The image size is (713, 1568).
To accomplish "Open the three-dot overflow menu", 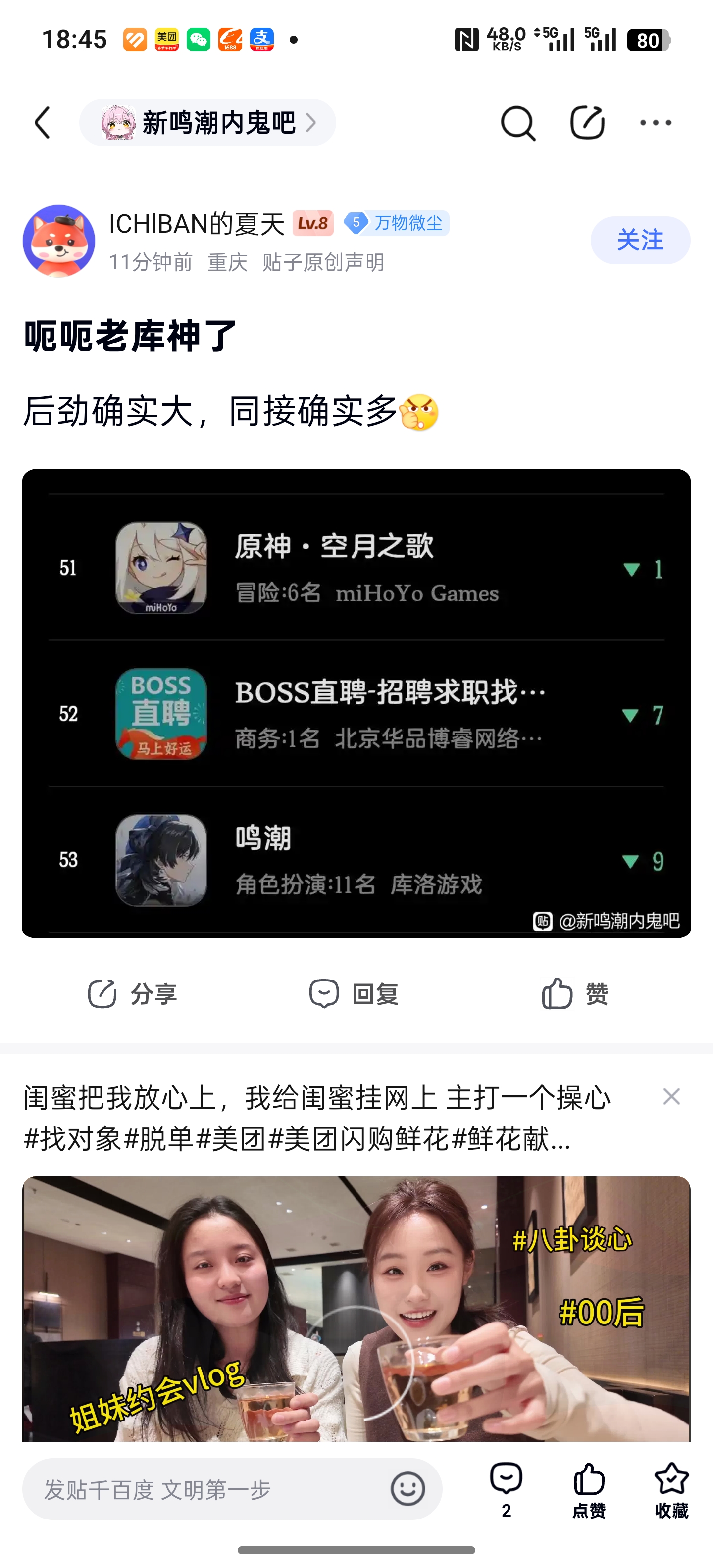I will [x=656, y=123].
